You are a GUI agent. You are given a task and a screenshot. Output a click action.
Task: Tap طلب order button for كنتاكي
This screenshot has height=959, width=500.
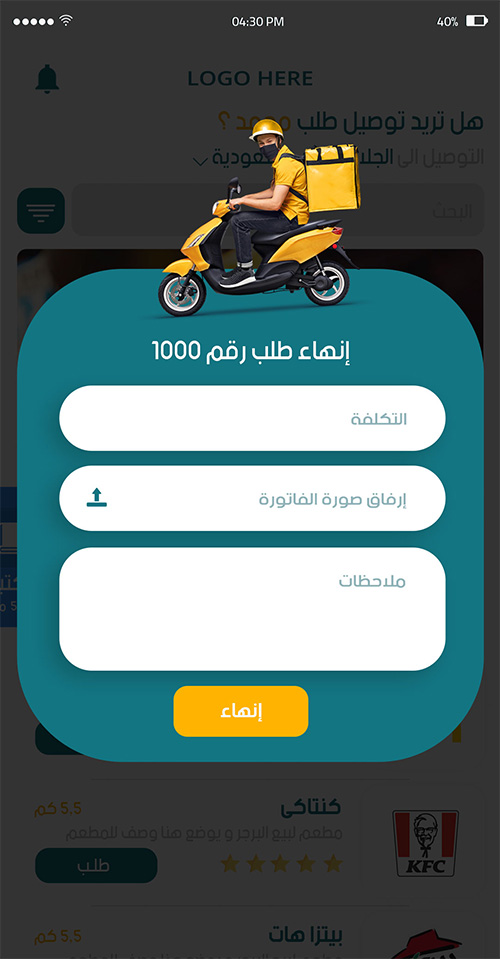[x=96, y=865]
